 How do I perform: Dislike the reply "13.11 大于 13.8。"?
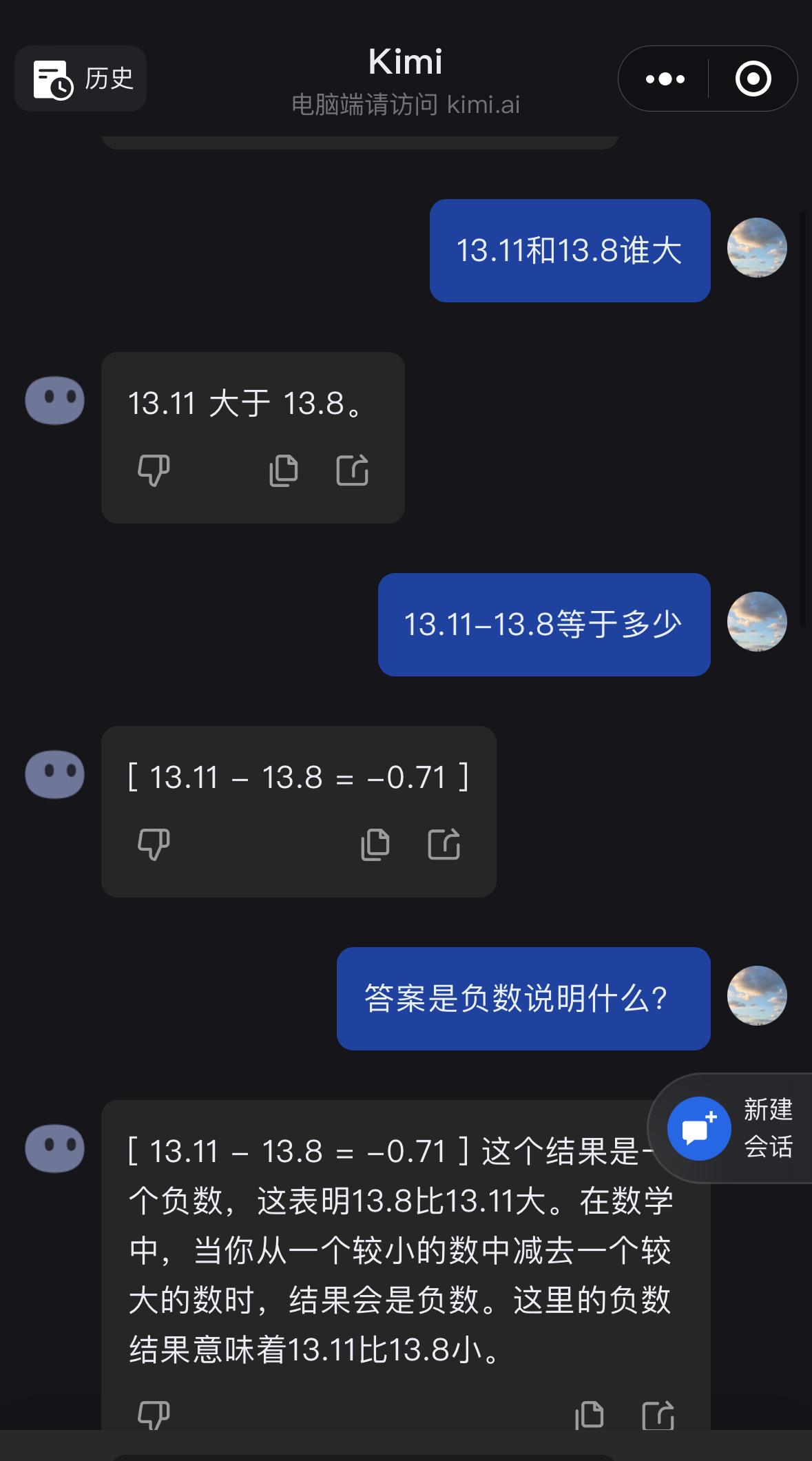pos(154,470)
